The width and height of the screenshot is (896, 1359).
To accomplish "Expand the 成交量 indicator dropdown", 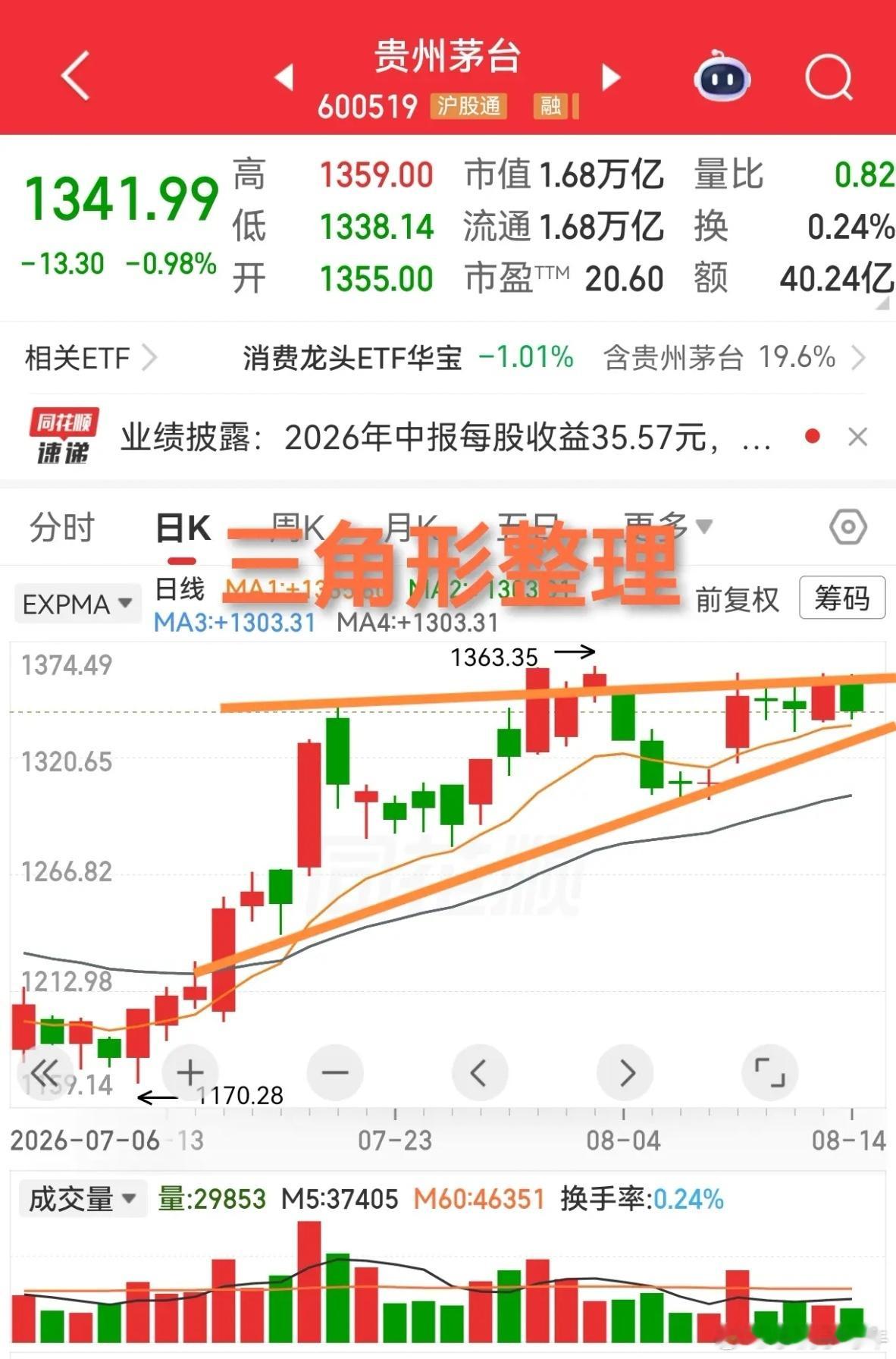I will (x=82, y=1199).
